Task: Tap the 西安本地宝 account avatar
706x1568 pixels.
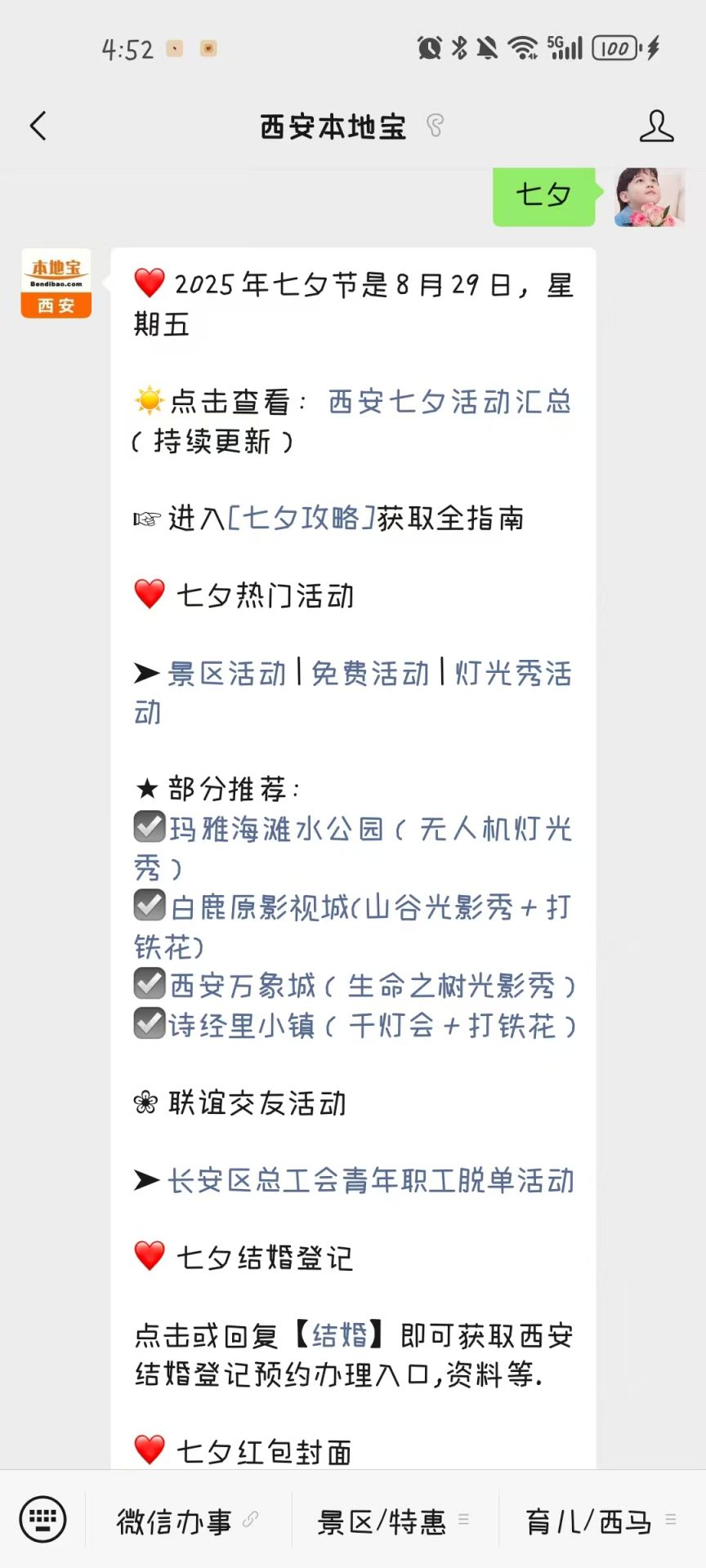Action: coord(56,283)
